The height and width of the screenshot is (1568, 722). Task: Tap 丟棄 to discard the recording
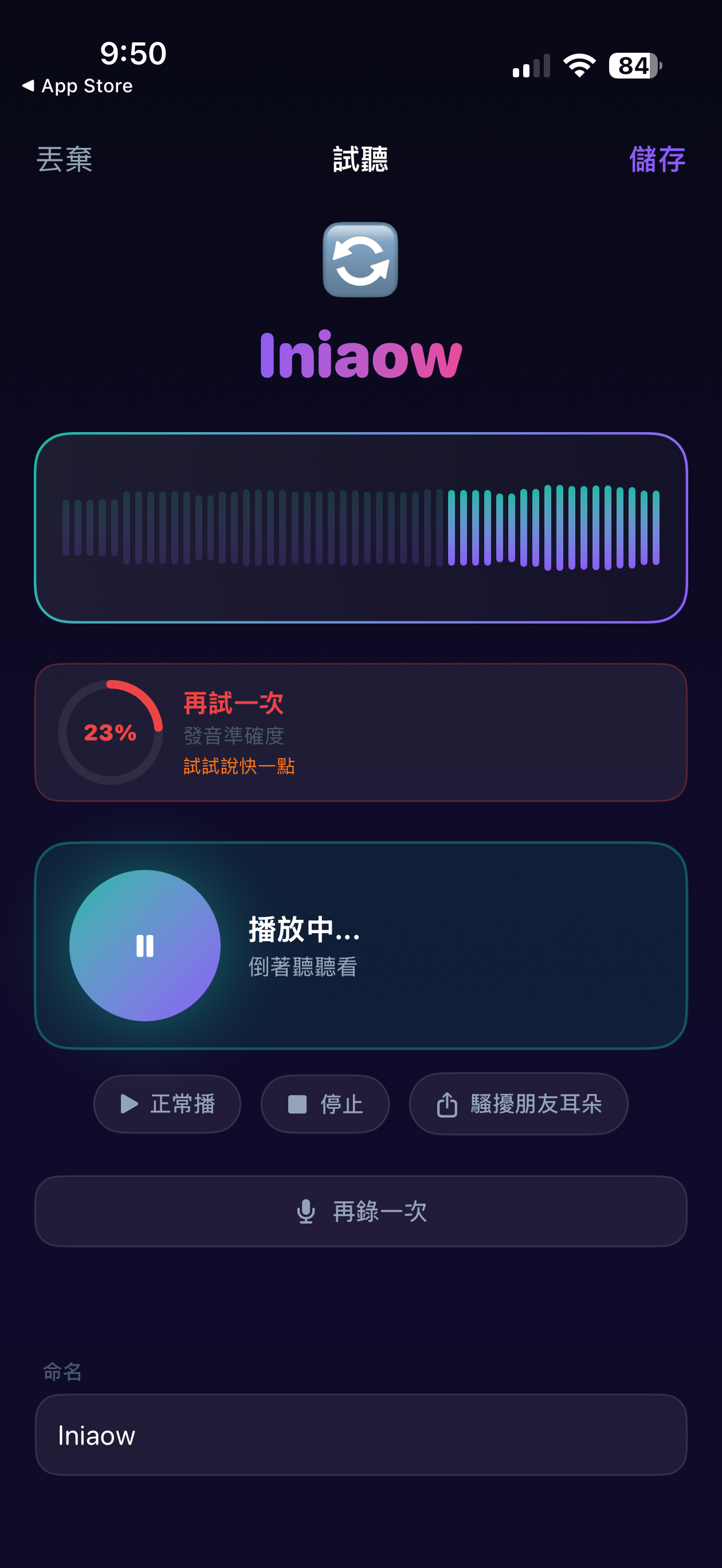[x=65, y=159]
